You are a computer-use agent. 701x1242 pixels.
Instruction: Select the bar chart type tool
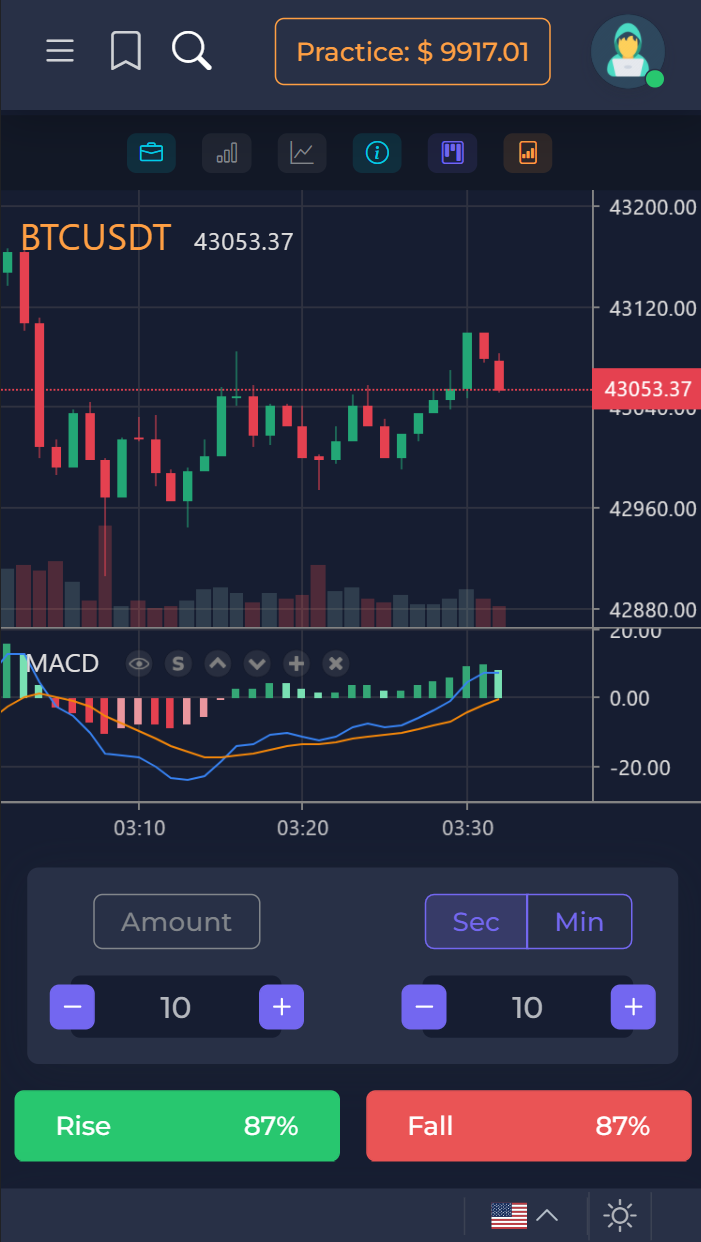point(227,153)
